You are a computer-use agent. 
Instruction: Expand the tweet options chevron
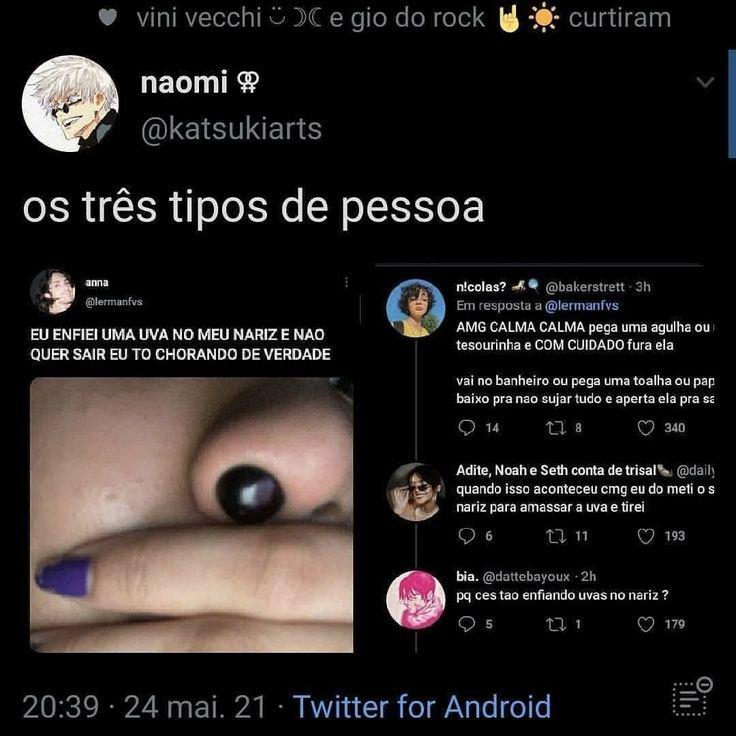click(x=706, y=82)
